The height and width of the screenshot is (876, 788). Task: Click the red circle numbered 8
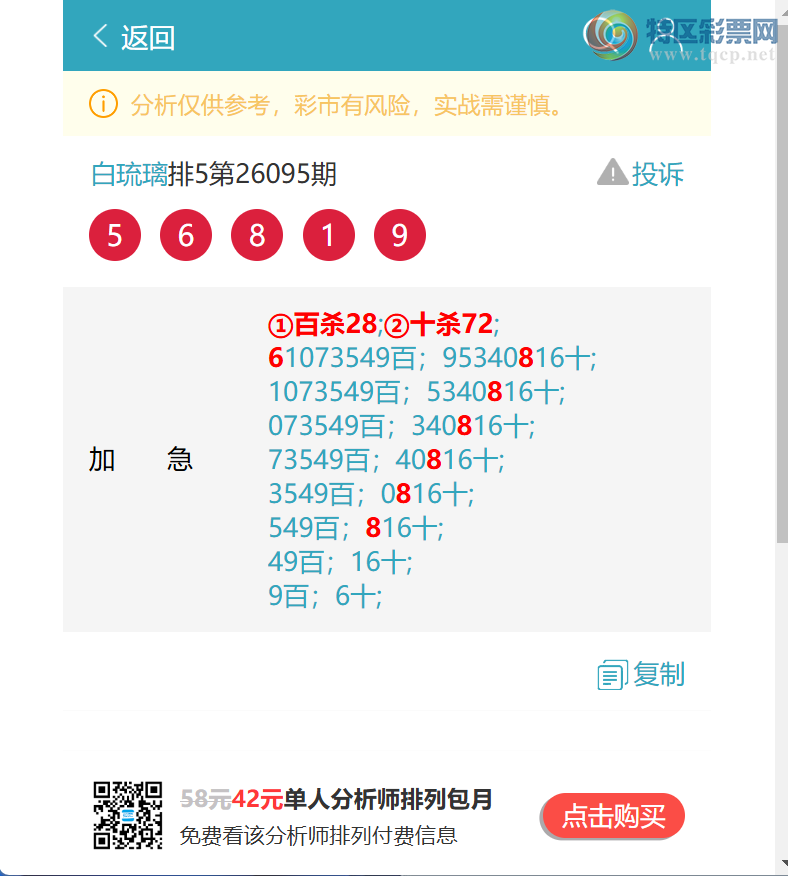[x=256, y=235]
